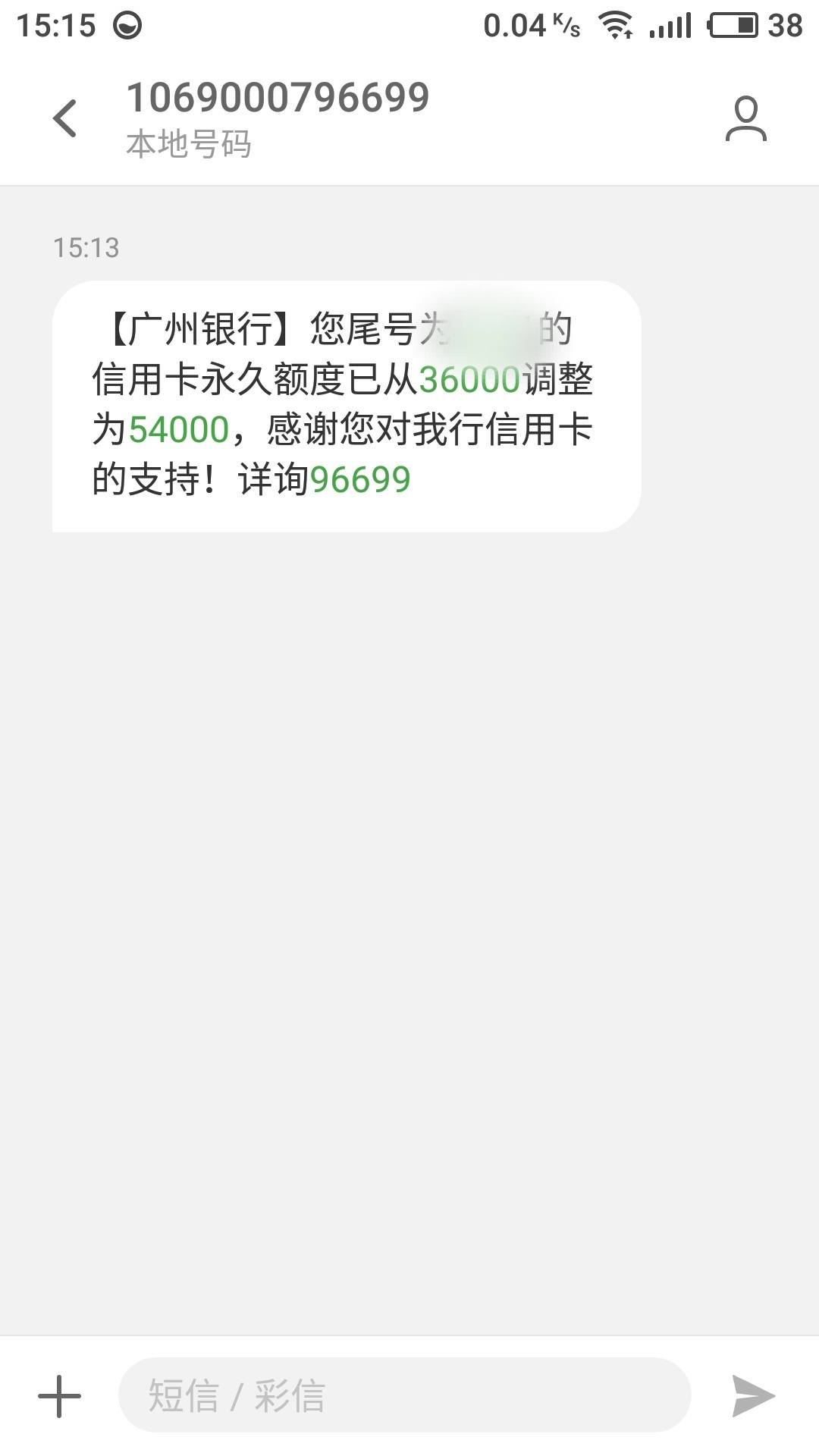Tap the plus attachment icon
Image resolution: width=819 pixels, height=1456 pixels.
pyautogui.click(x=59, y=1396)
